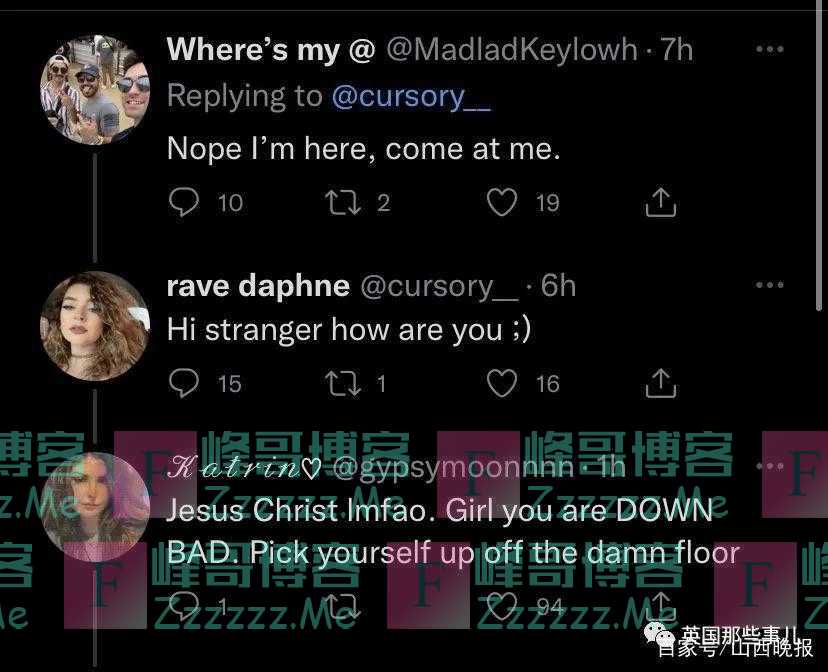Like the tweet by Where's my @
The width and height of the screenshot is (828, 672).
(x=501, y=203)
